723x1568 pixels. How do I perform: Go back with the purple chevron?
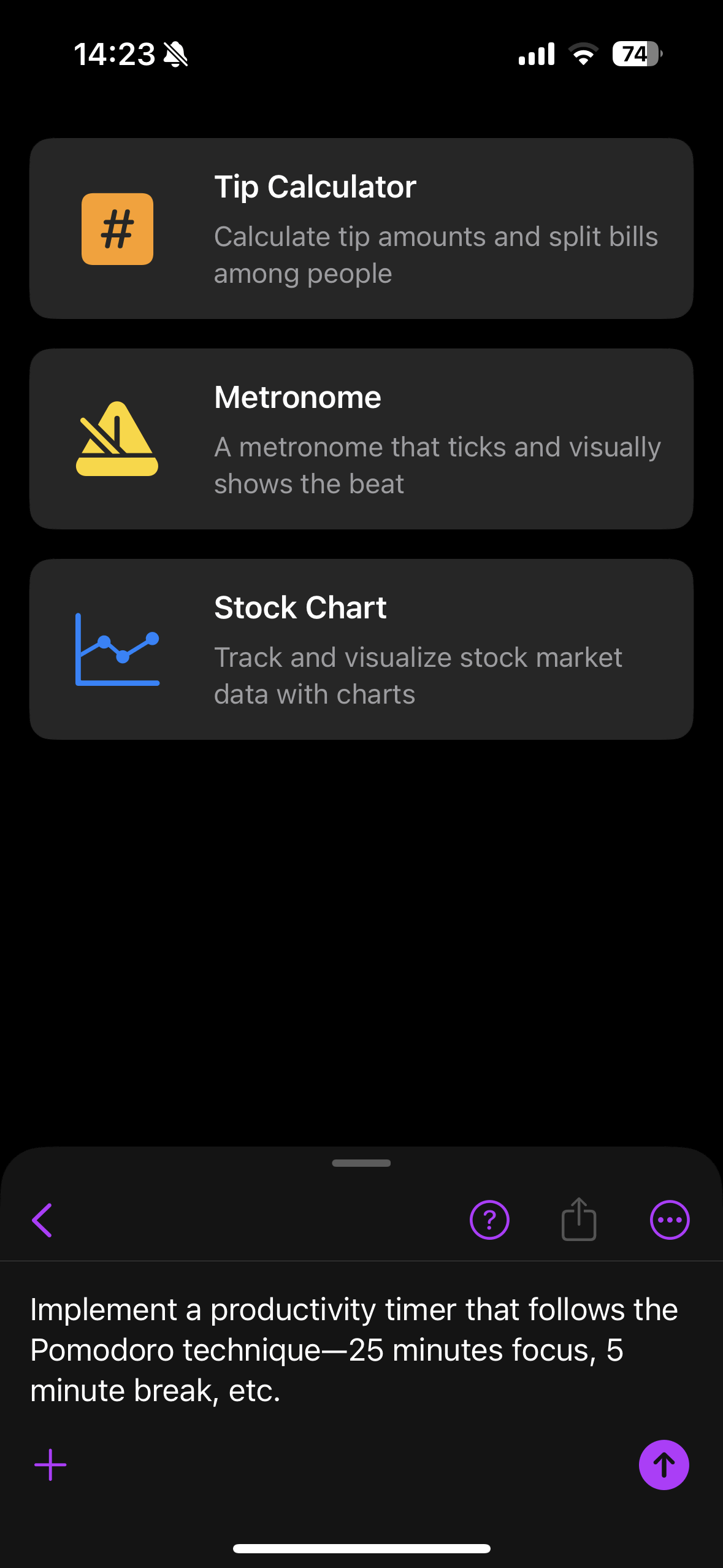42,1220
